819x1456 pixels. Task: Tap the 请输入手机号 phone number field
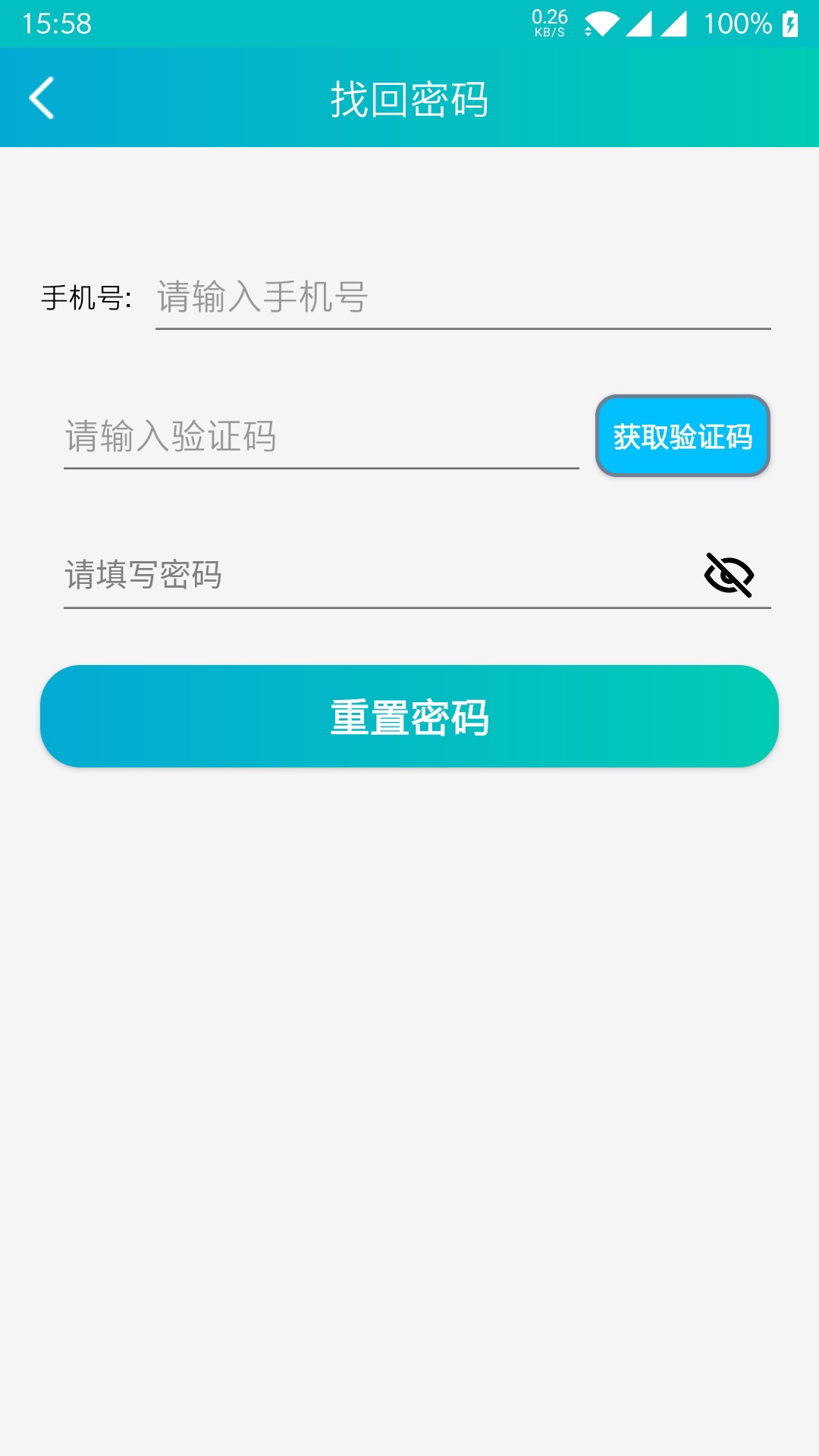click(x=463, y=297)
